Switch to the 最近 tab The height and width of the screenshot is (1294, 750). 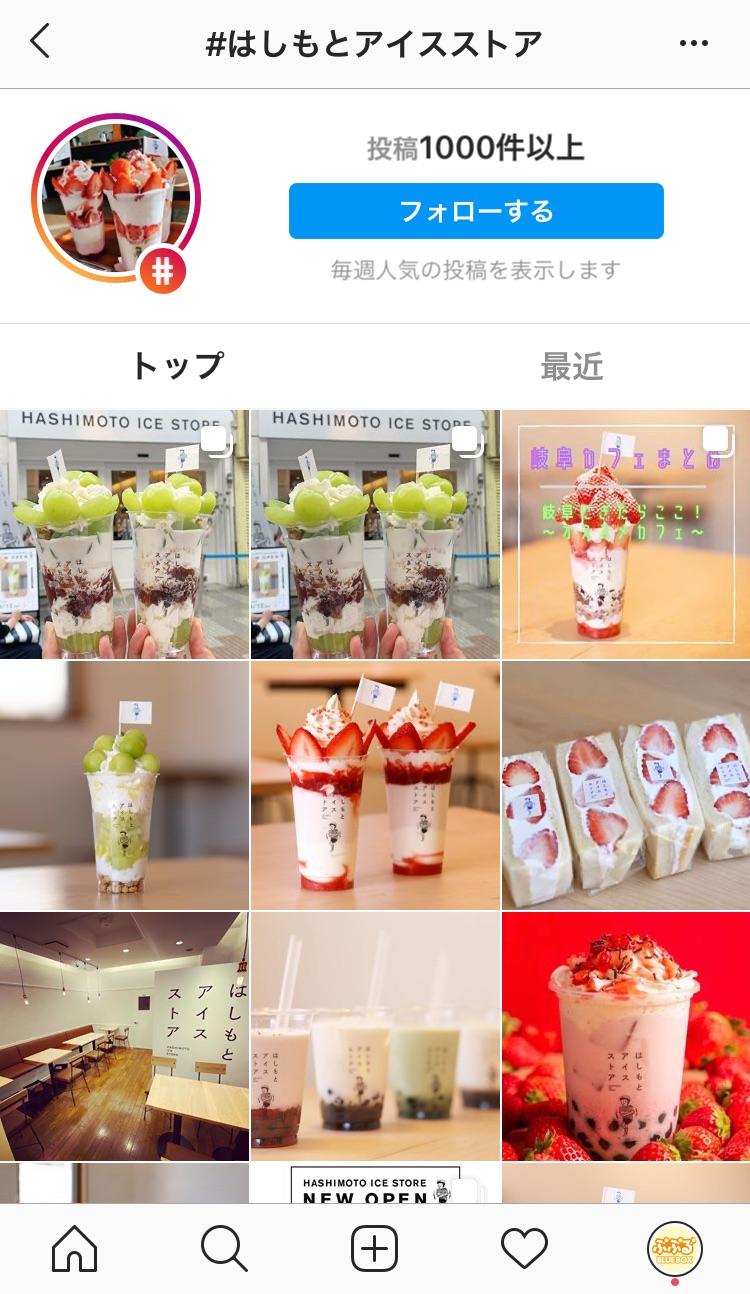pos(572,366)
